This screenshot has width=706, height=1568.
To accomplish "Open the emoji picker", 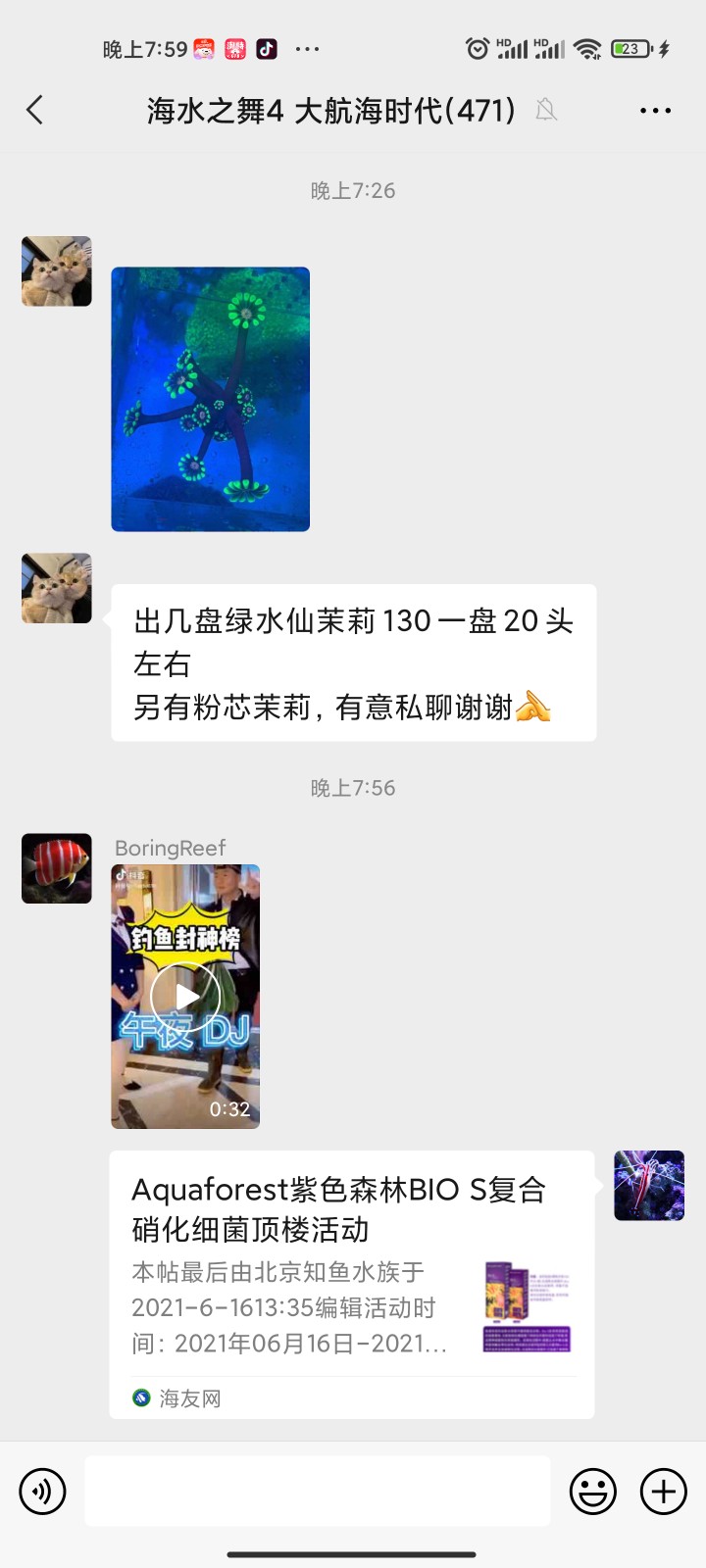I will pyautogui.click(x=593, y=1492).
